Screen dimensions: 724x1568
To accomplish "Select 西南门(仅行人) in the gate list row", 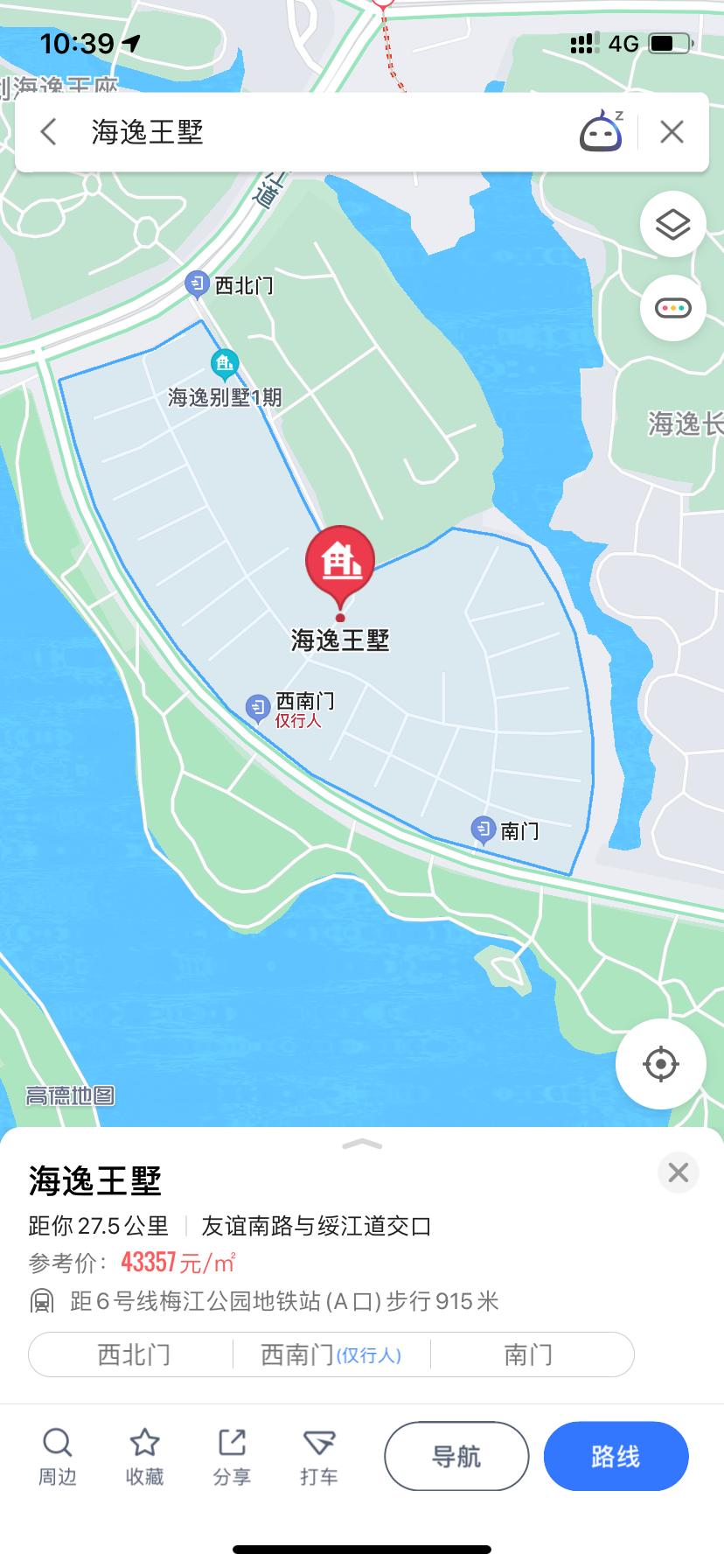I will point(330,1354).
